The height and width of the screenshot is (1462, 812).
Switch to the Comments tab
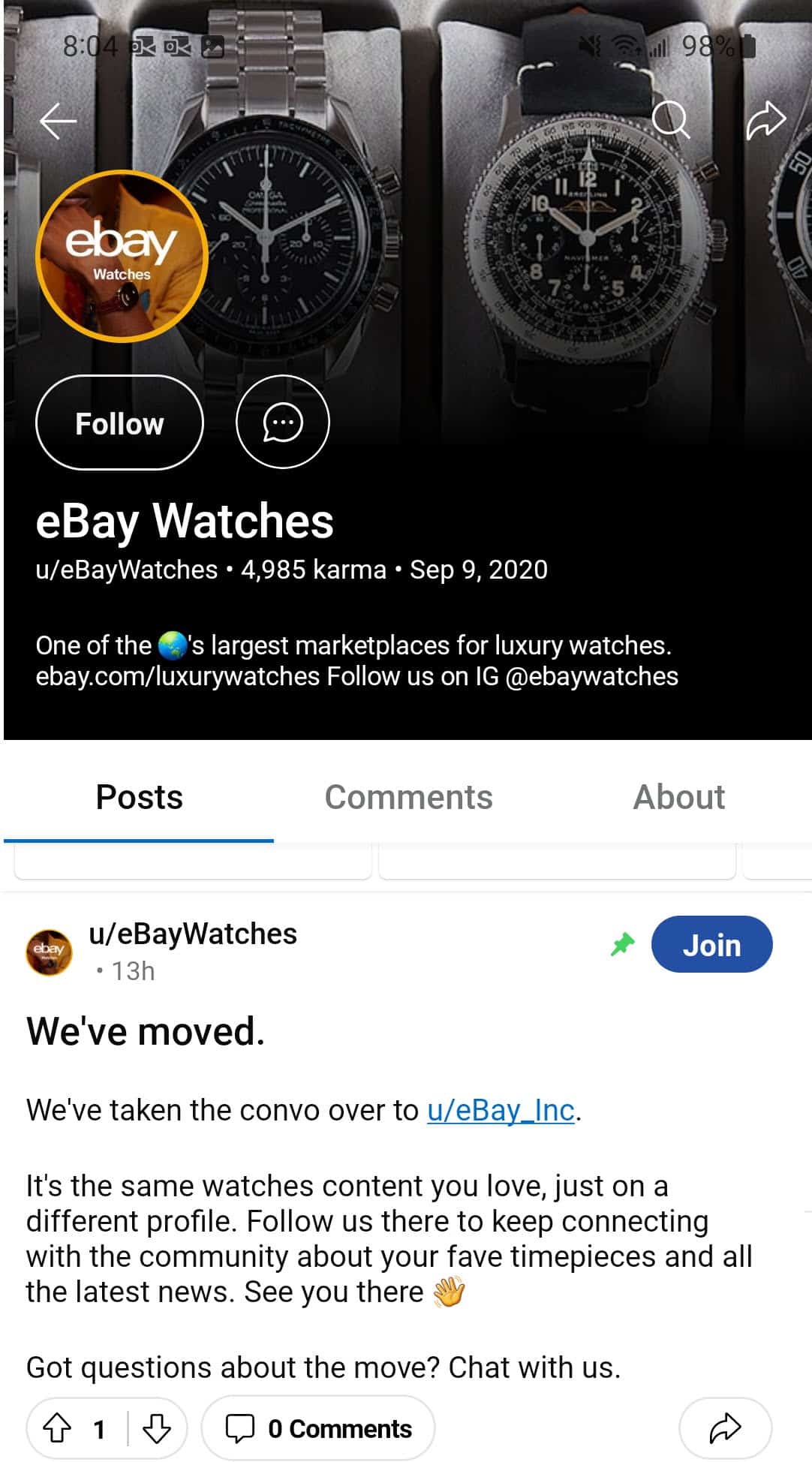click(408, 797)
